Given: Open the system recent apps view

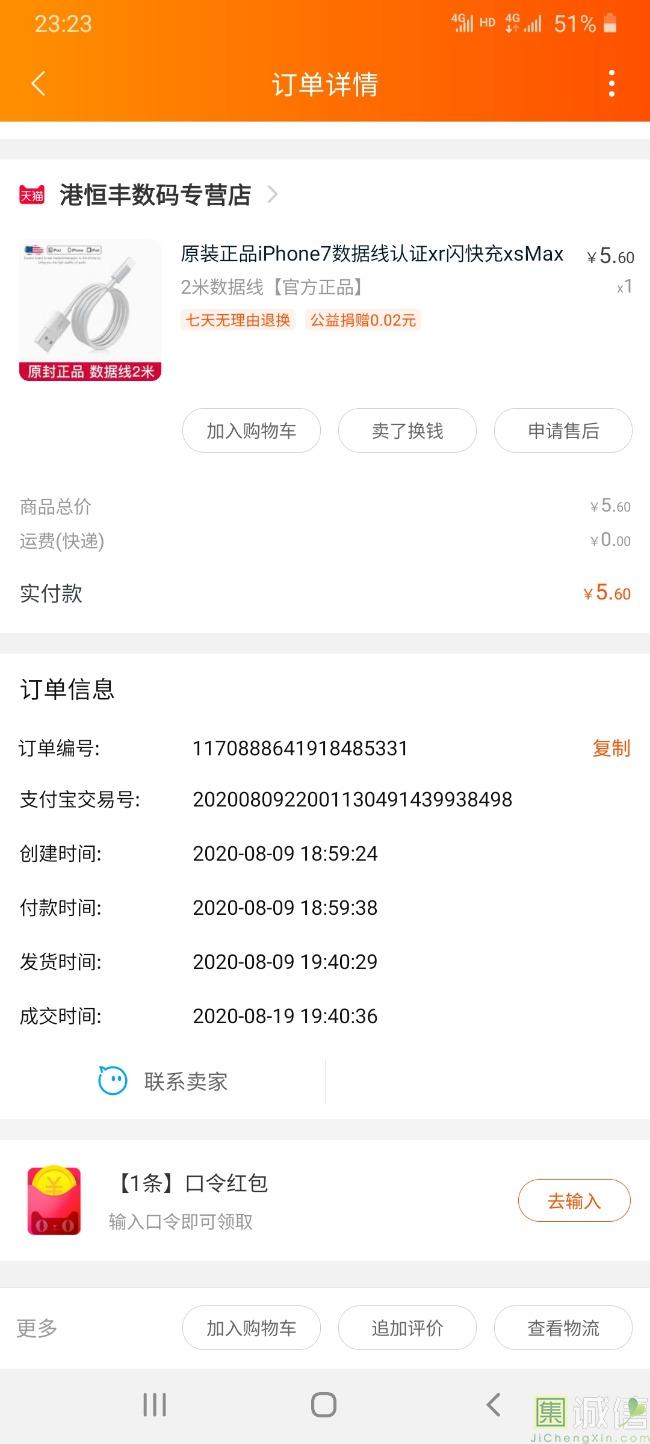Looking at the screenshot, I should click(x=154, y=1405).
